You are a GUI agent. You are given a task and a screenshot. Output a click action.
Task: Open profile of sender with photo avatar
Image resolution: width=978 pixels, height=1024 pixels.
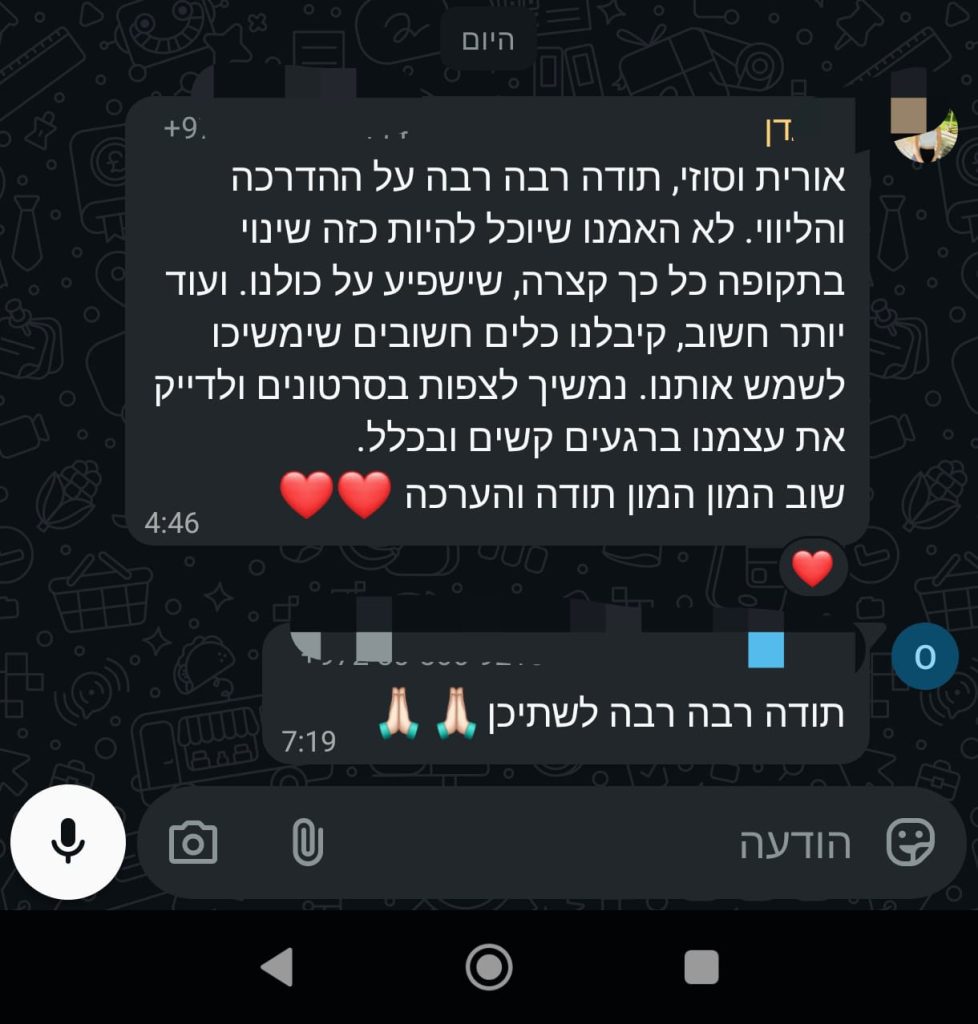click(x=925, y=131)
